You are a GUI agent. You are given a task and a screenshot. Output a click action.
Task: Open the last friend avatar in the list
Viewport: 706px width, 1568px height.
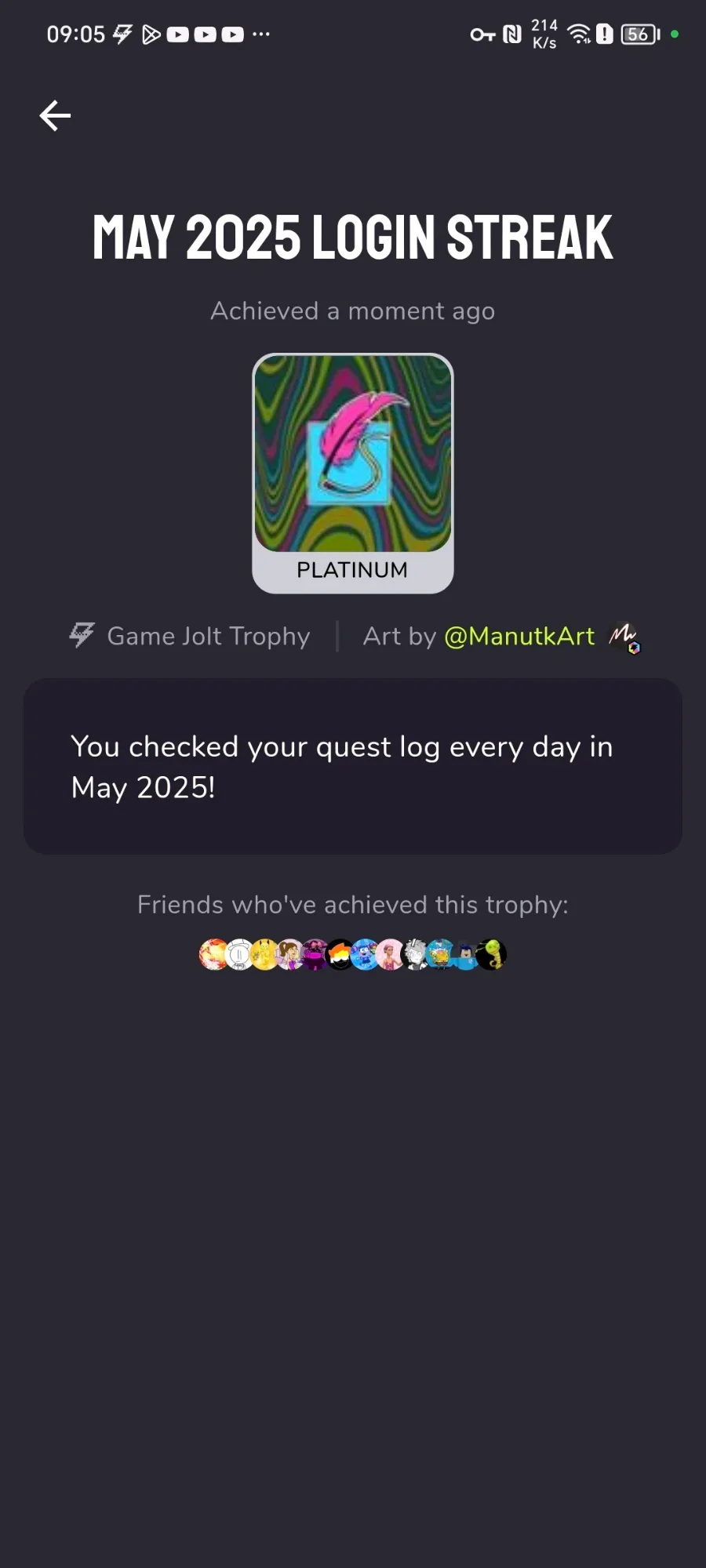492,954
